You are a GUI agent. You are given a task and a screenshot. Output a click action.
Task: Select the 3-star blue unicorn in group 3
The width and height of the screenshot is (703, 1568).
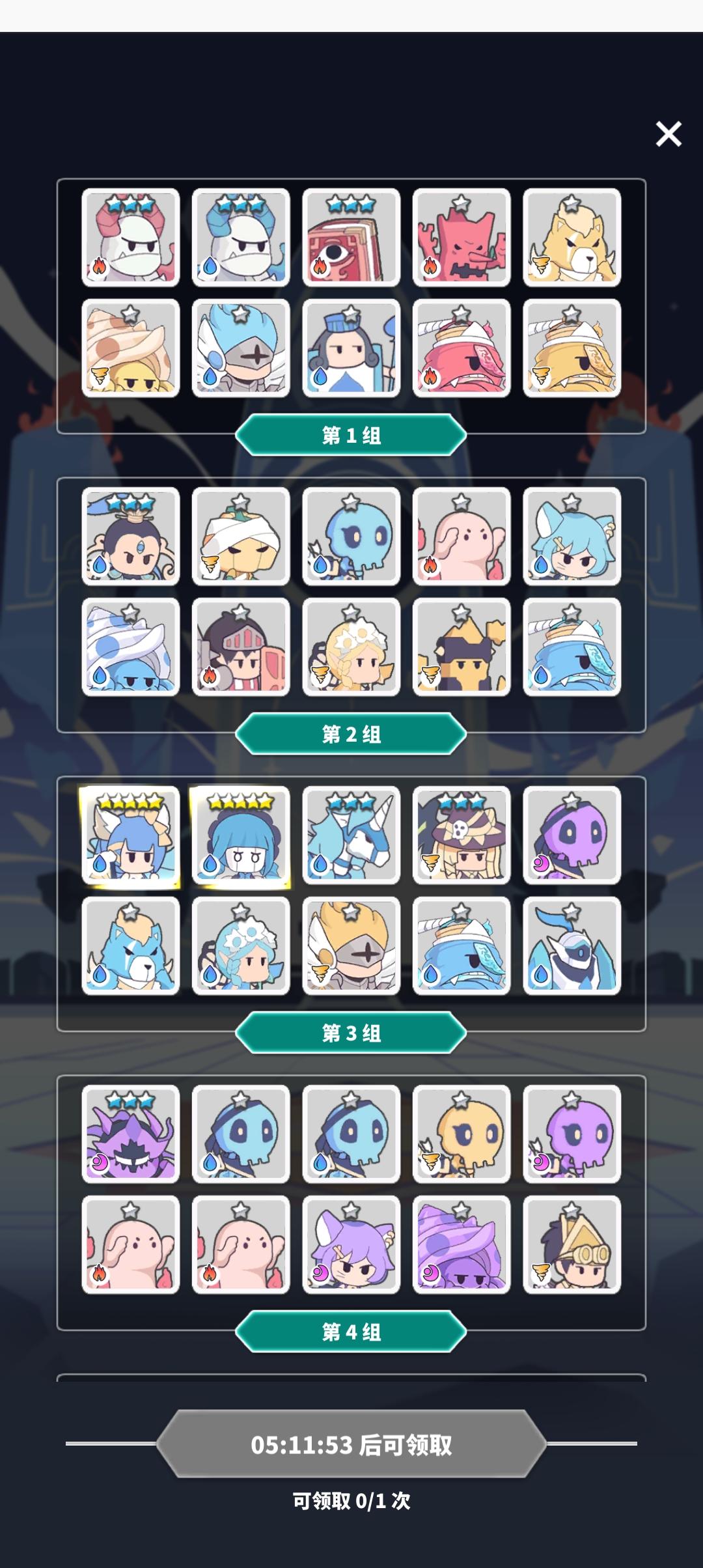point(351,837)
